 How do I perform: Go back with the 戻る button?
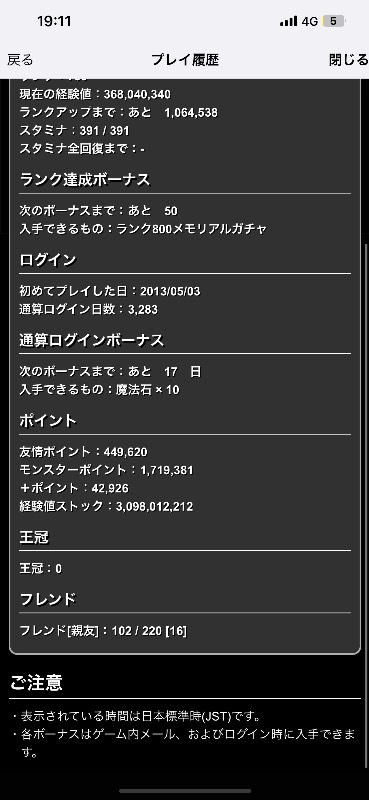click(x=20, y=60)
